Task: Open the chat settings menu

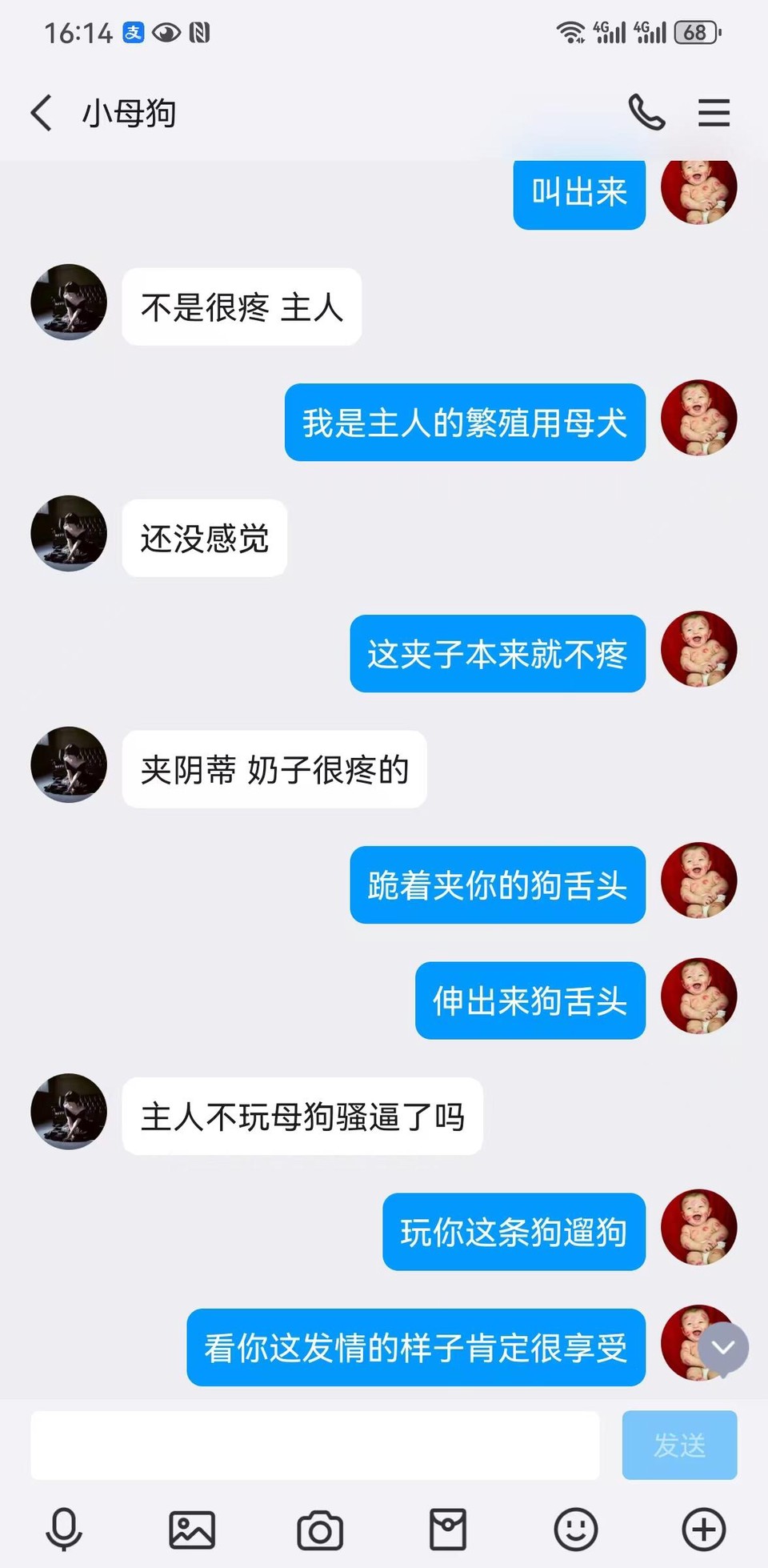Action: (714, 113)
